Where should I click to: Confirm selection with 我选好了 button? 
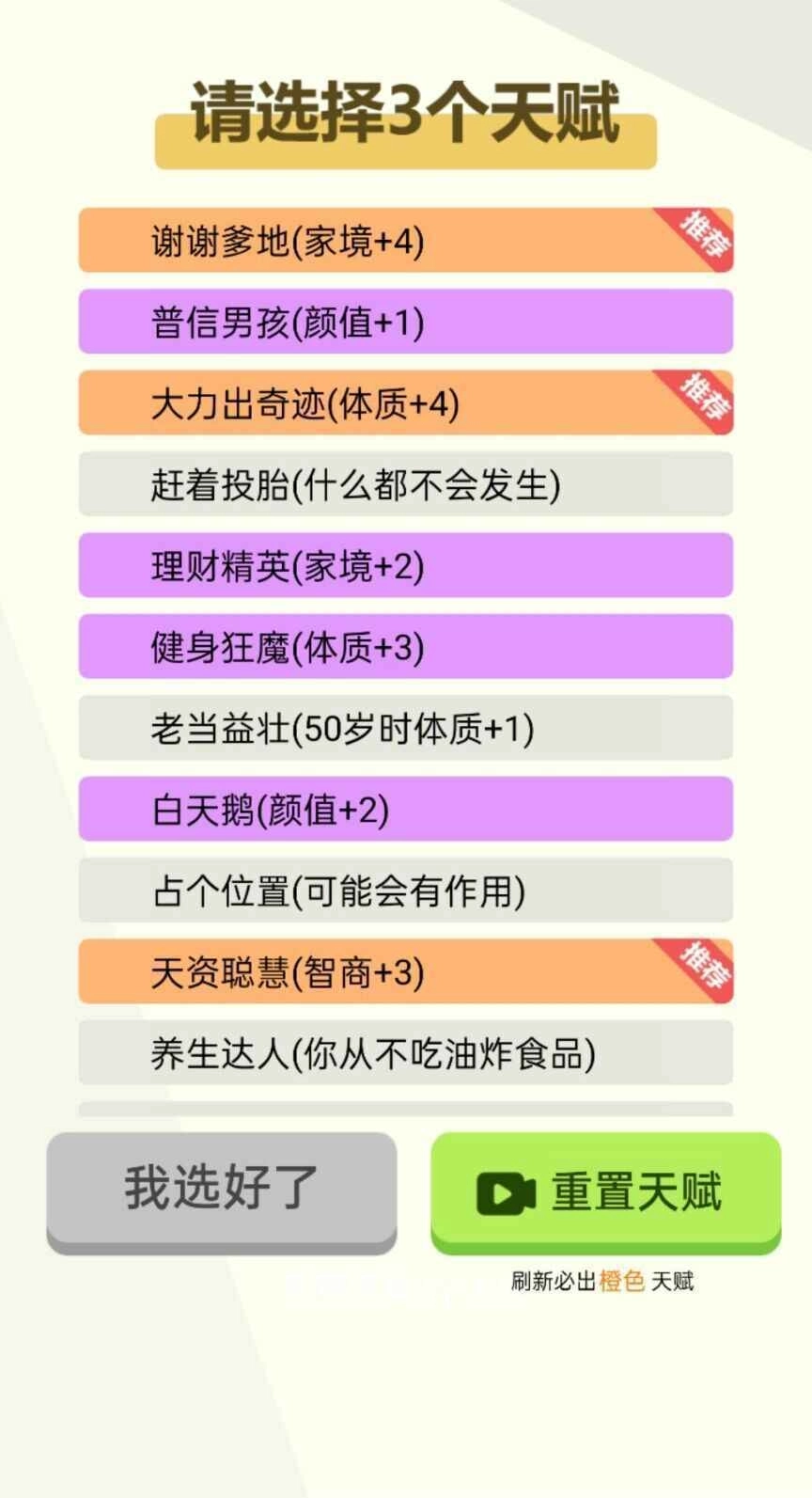[x=222, y=1189]
